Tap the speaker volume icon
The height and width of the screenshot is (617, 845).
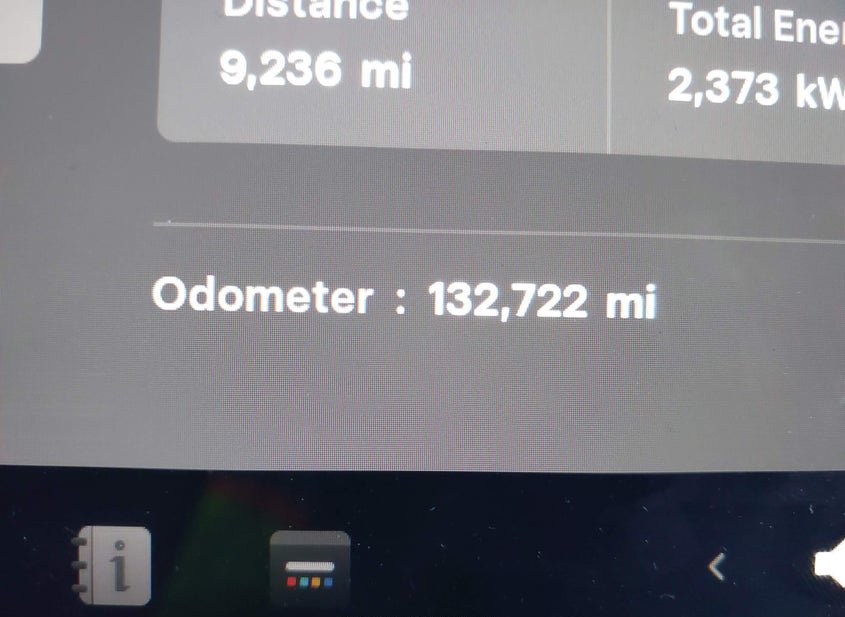(831, 565)
